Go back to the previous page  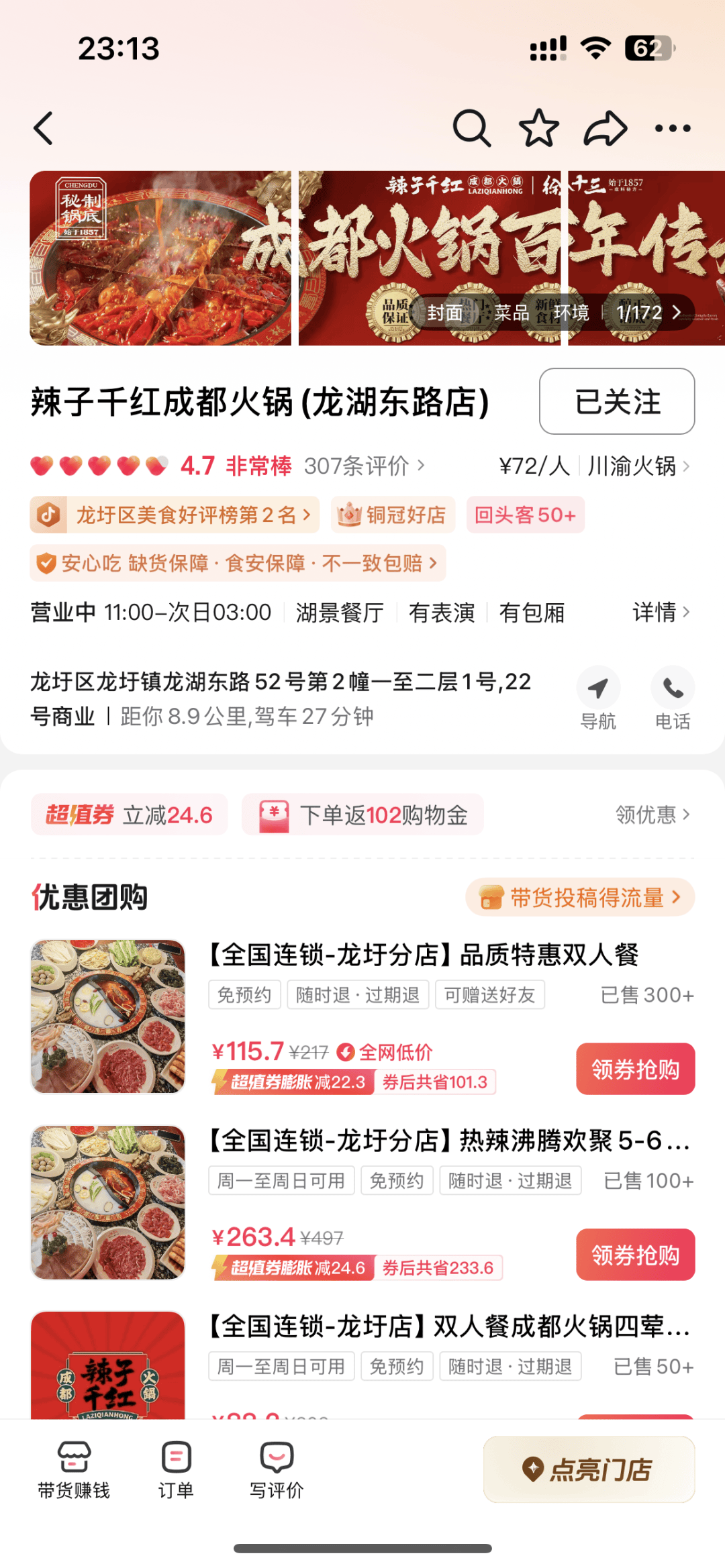[44, 128]
